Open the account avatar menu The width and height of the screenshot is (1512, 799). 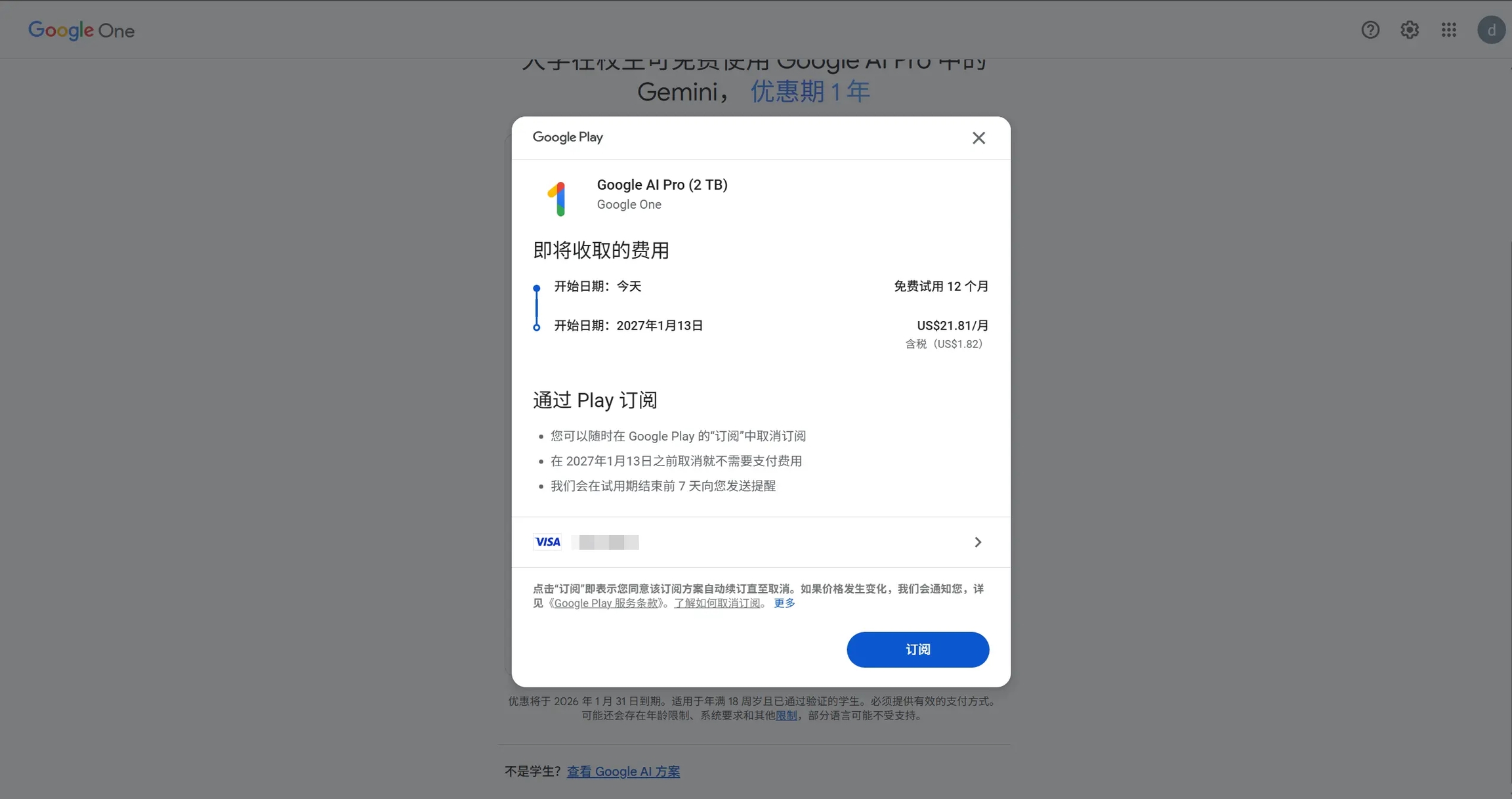(x=1491, y=30)
